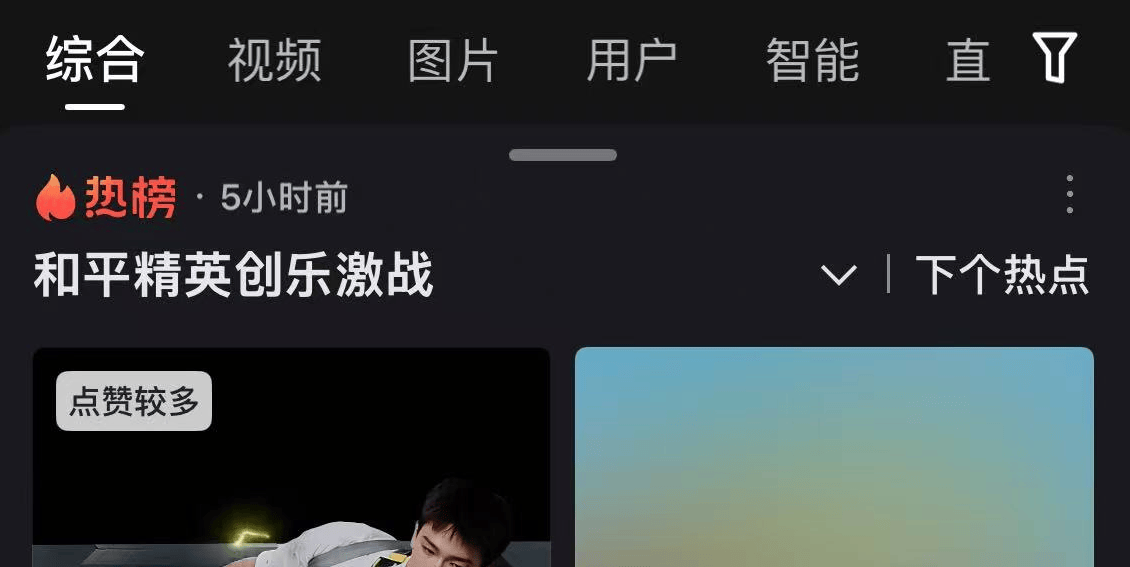This screenshot has width=1130, height=567.
Task: Jump to 下个热点
Action: pos(1002,275)
